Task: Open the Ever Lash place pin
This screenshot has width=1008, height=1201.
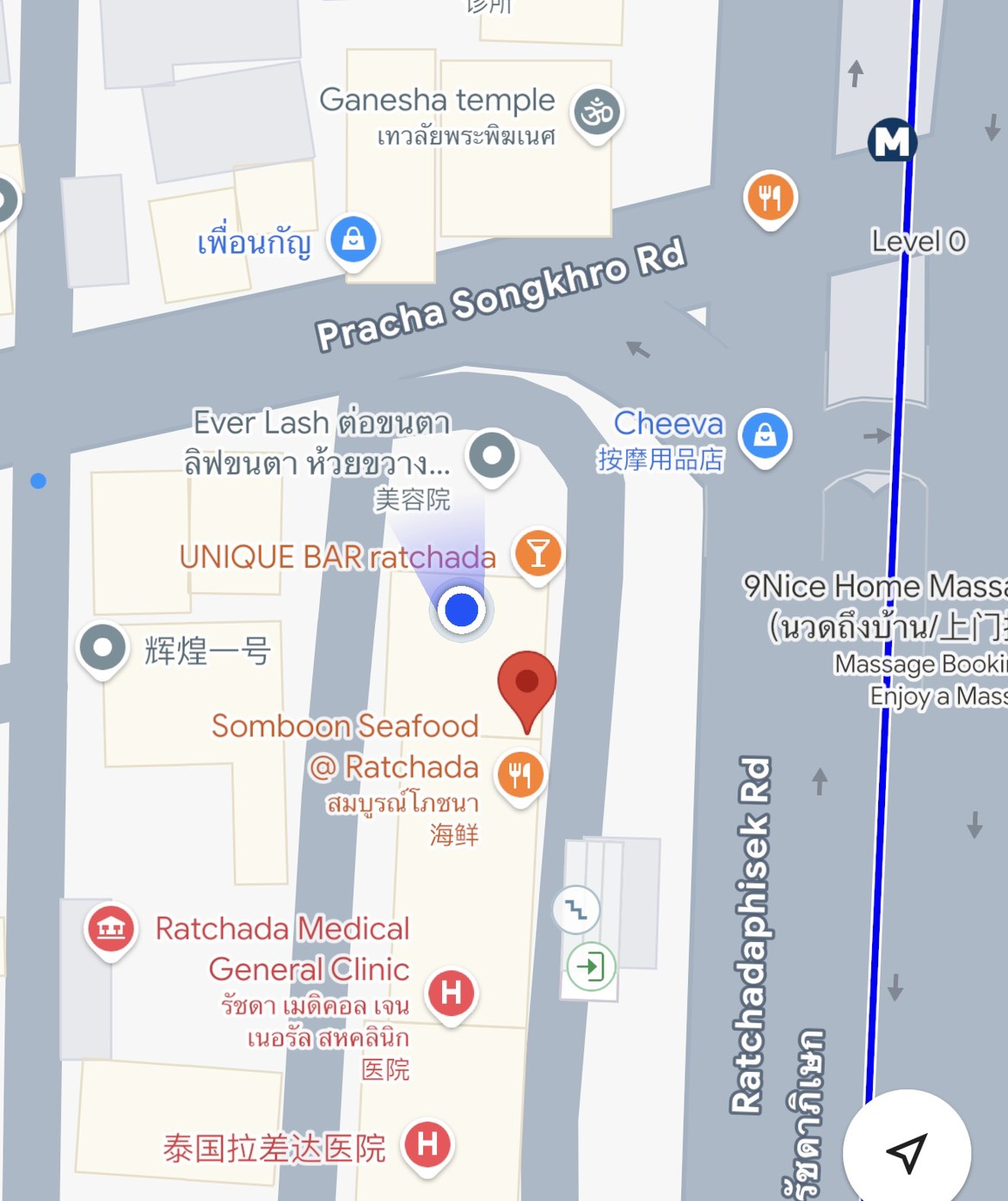Action: (x=492, y=455)
